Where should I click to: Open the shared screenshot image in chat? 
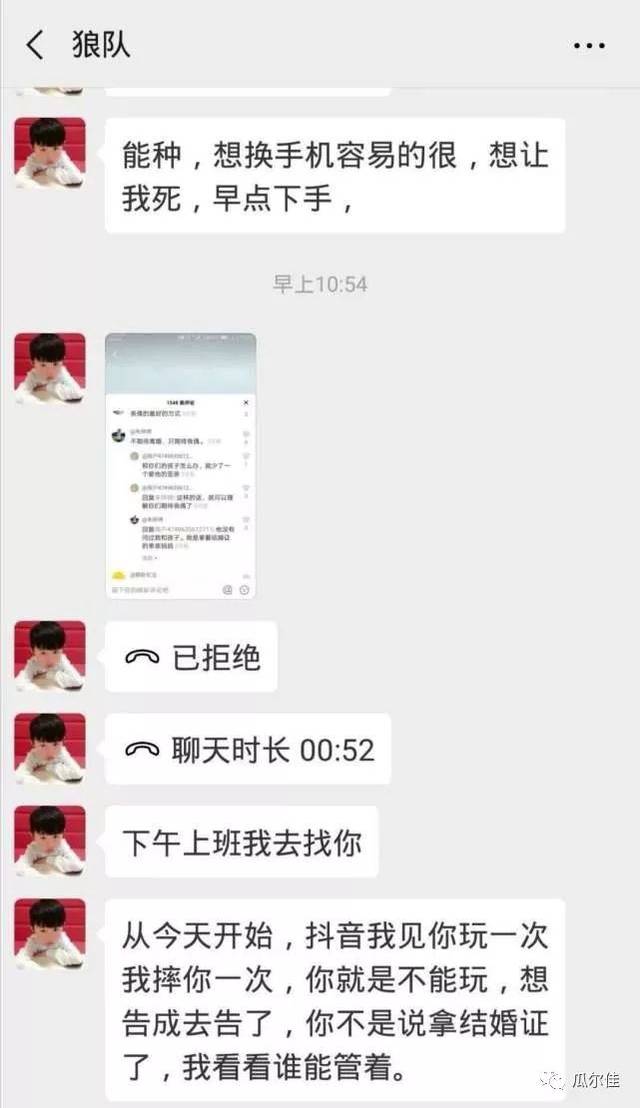[x=181, y=466]
